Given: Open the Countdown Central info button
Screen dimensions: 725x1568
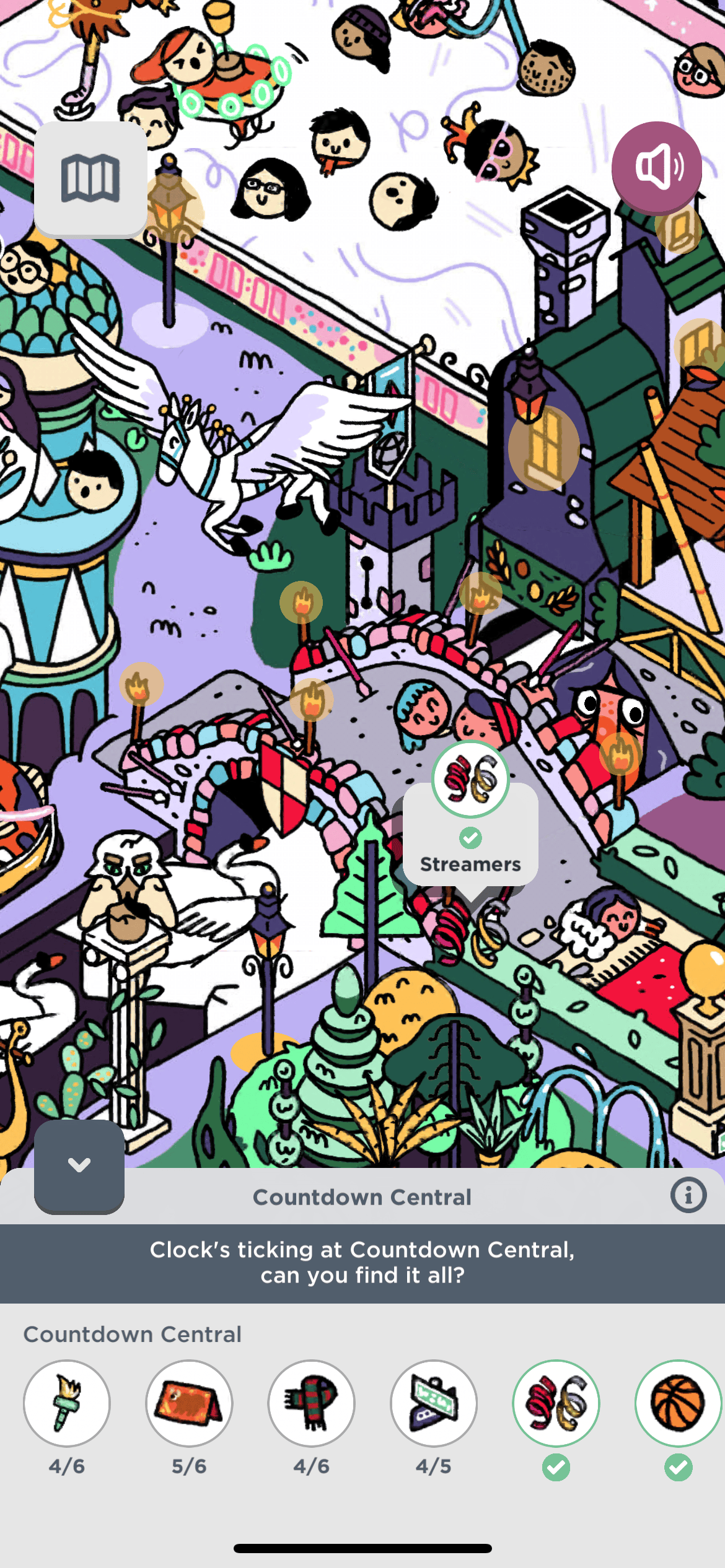Looking at the screenshot, I should pos(688,1195).
